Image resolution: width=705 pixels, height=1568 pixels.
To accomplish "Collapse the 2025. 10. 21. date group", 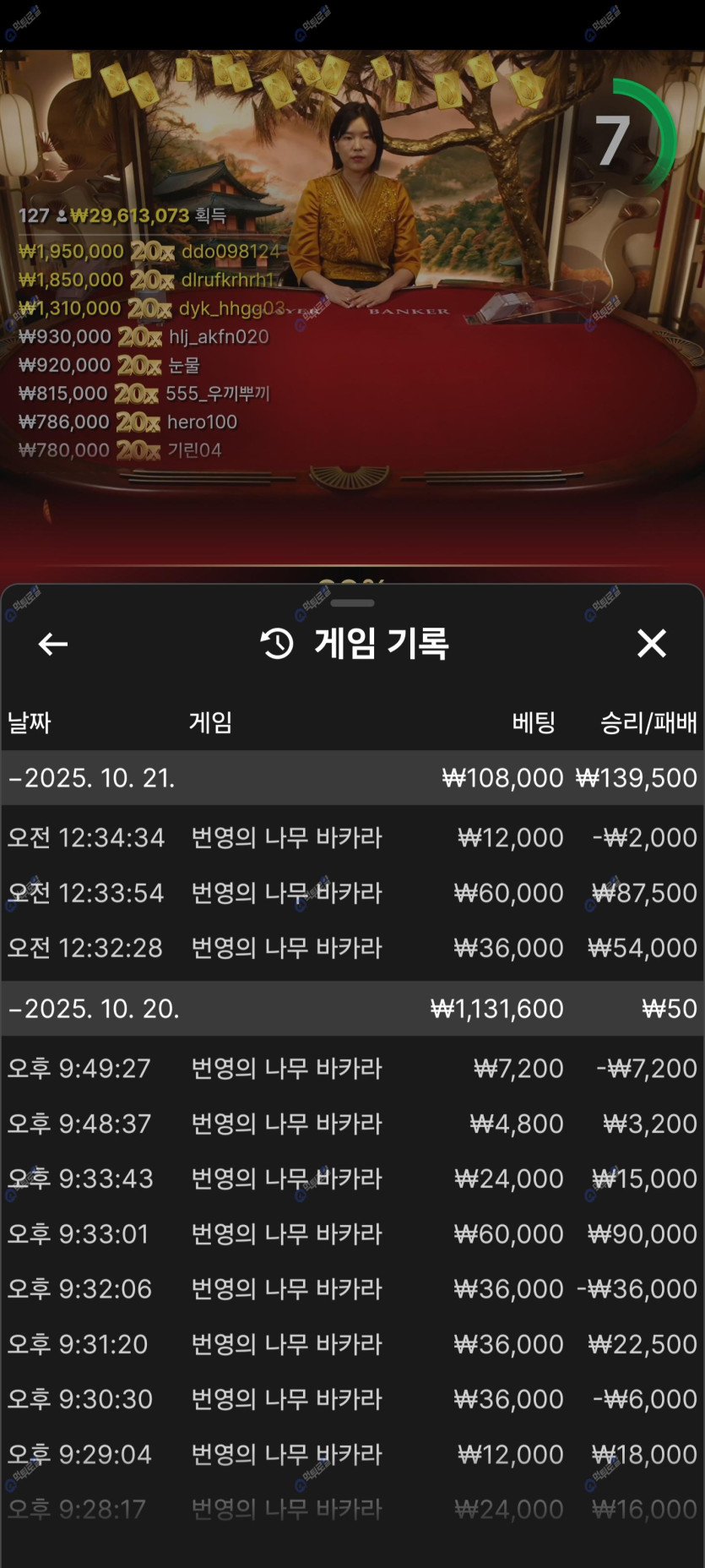I will (93, 778).
